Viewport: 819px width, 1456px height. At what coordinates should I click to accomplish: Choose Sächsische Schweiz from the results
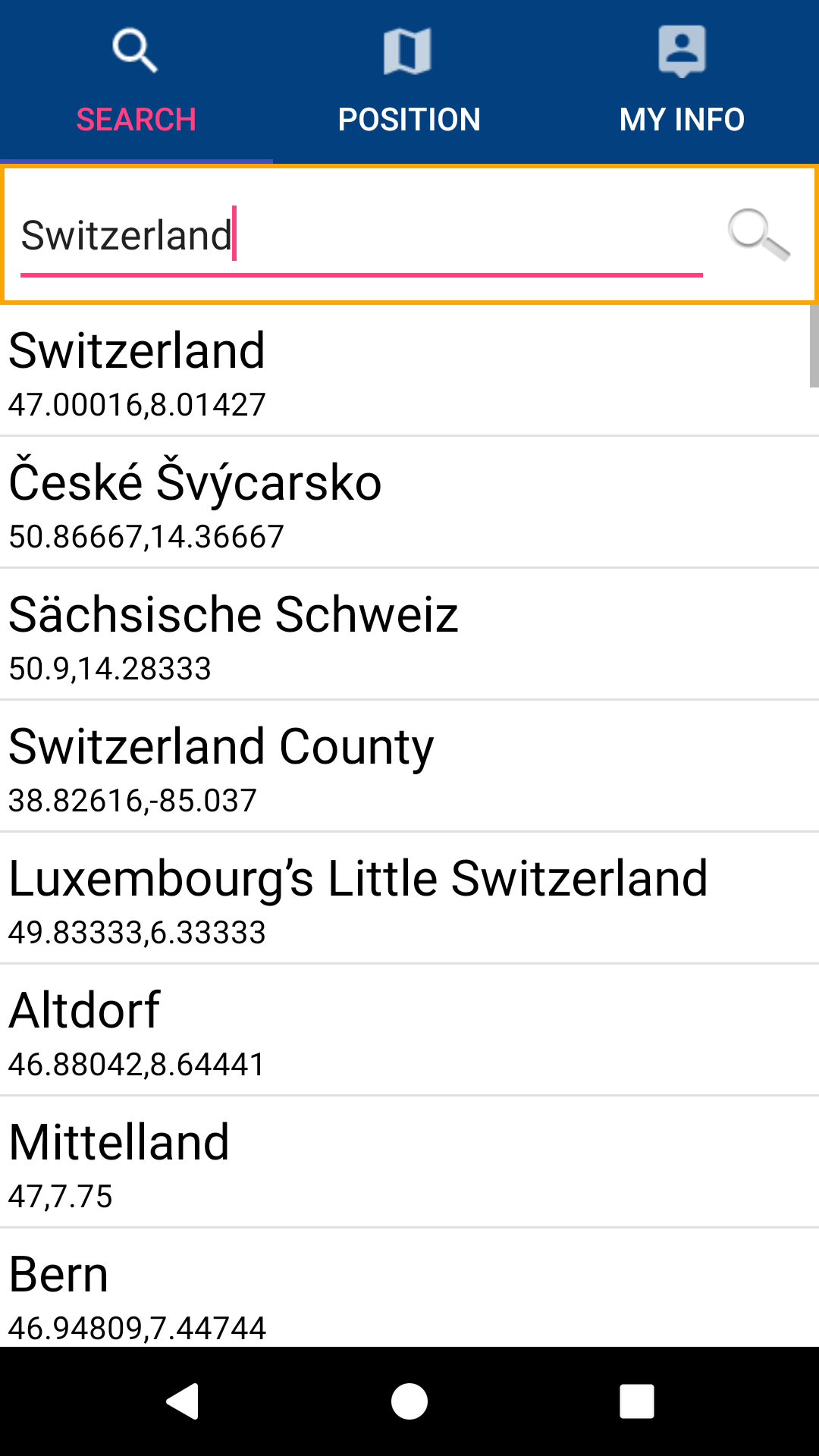(409, 633)
